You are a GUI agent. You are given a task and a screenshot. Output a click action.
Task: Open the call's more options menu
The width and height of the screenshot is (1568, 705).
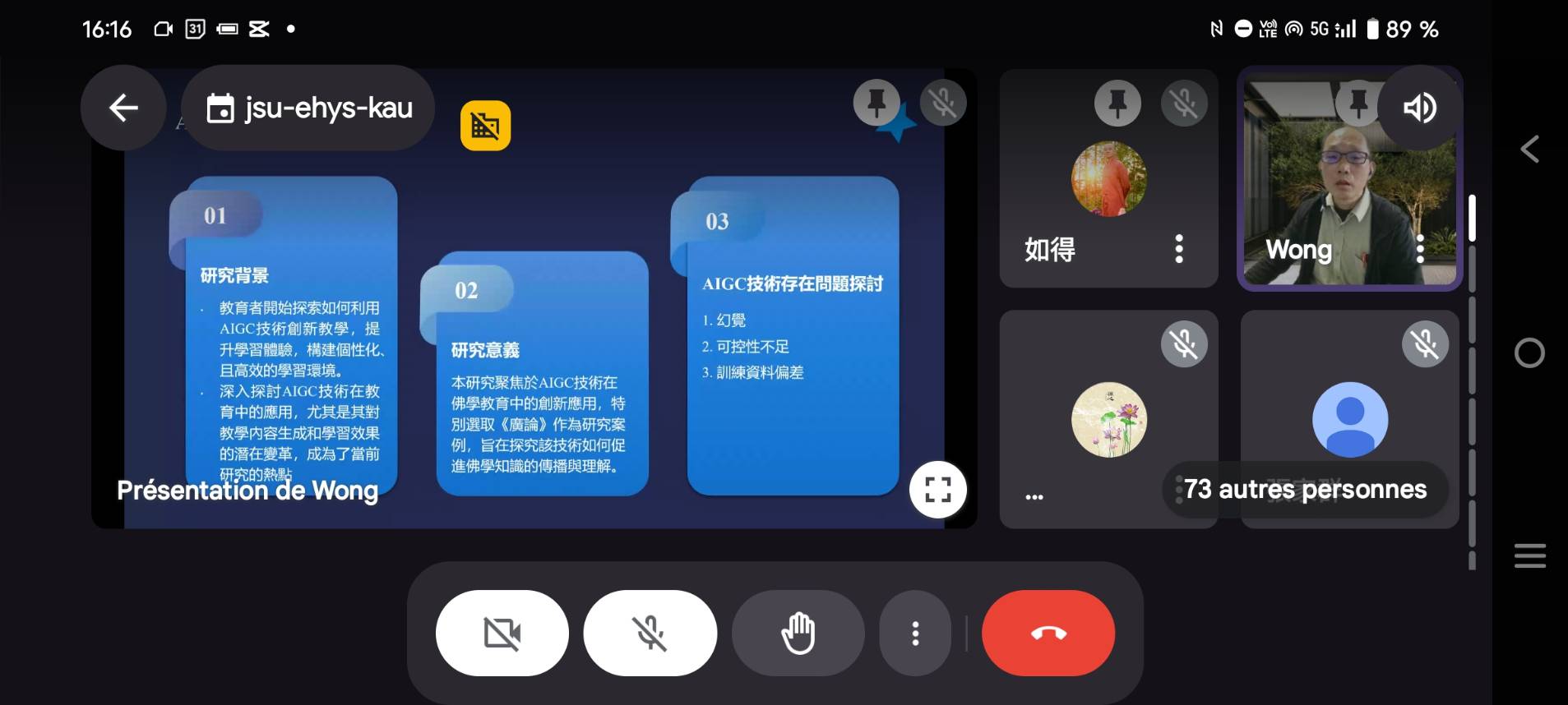(x=914, y=634)
